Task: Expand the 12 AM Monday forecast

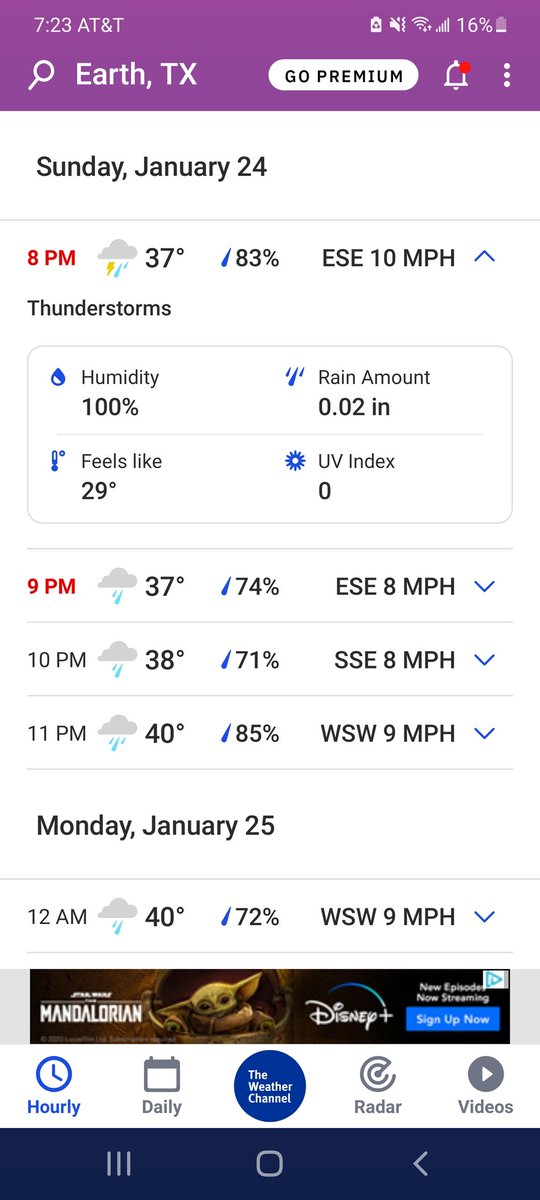Action: click(x=484, y=916)
